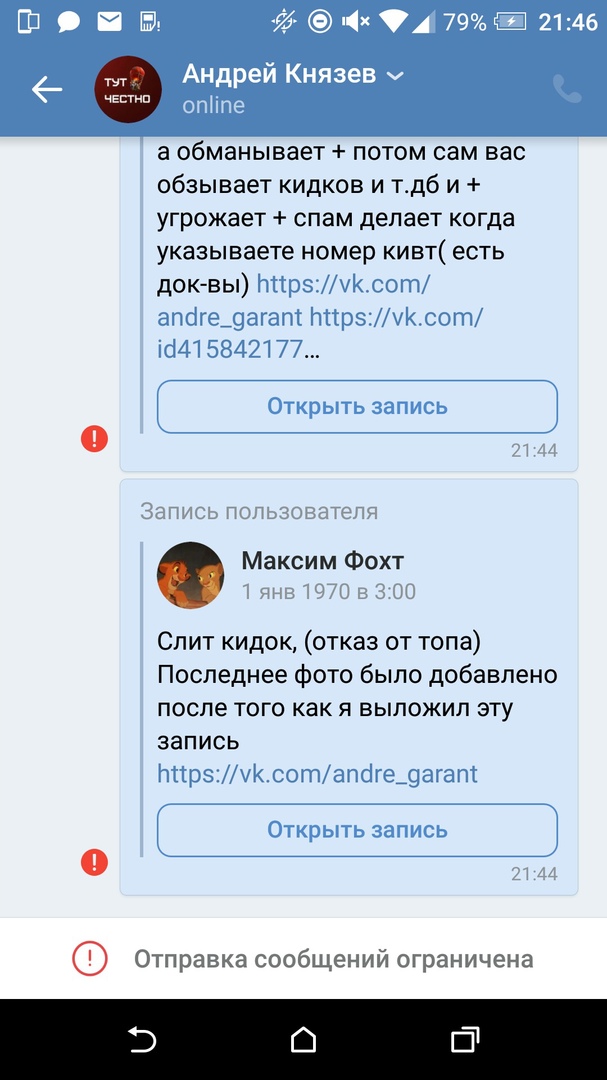Go back from the chat with Андрей Князев
Image resolution: width=607 pixels, height=1080 pixels.
(x=46, y=90)
